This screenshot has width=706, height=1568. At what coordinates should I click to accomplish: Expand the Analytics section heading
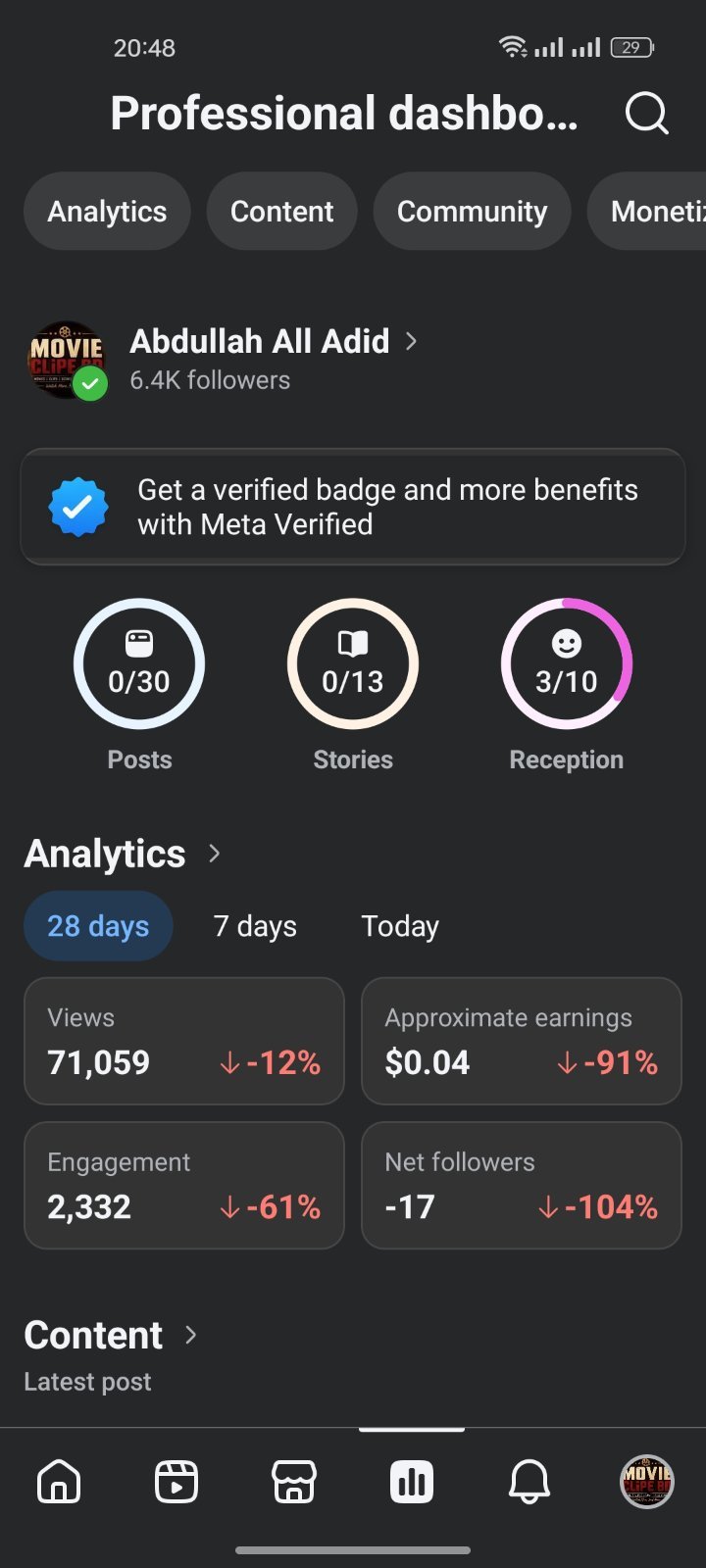123,854
